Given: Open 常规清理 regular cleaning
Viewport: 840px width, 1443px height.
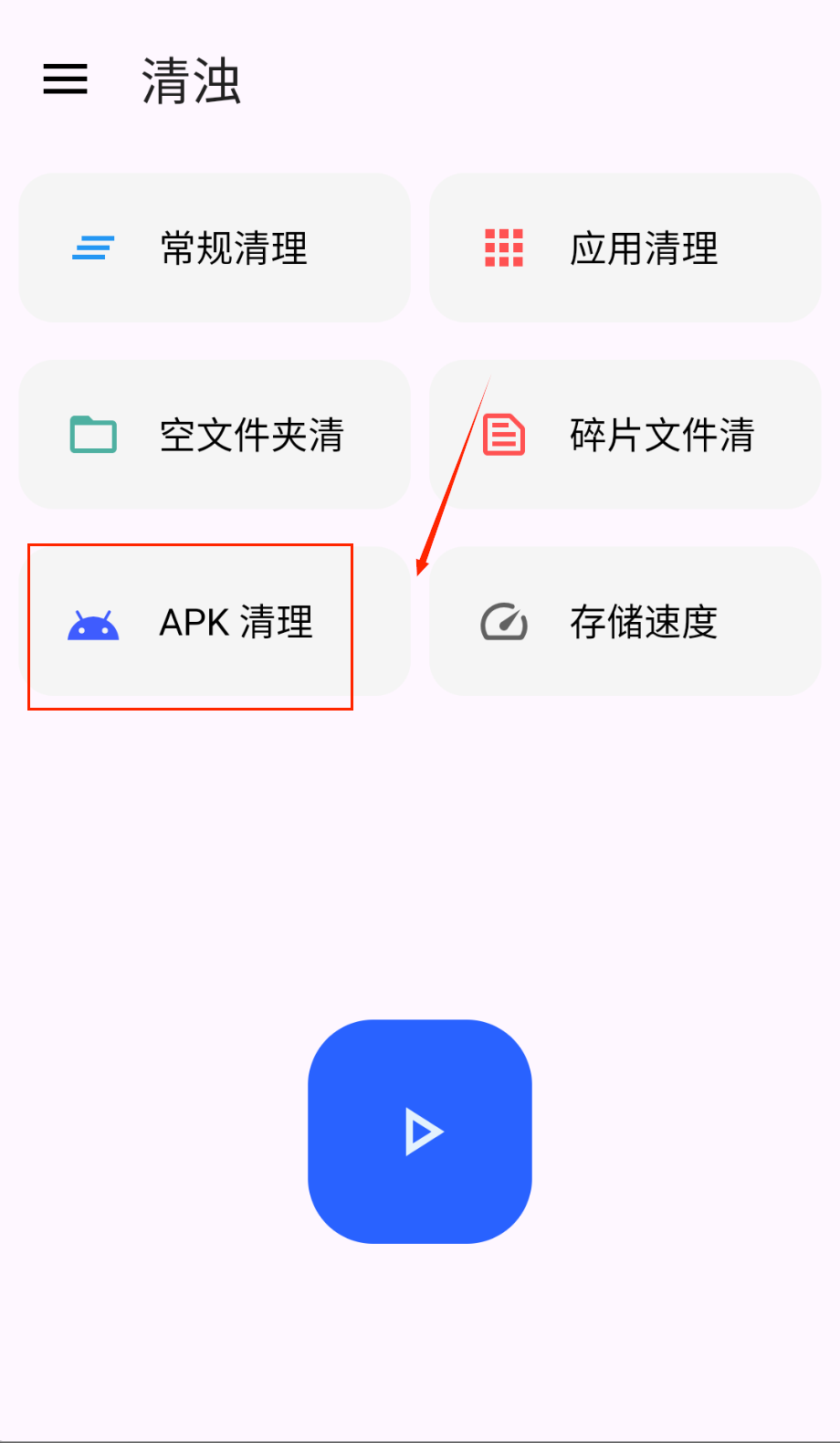Looking at the screenshot, I should pyautogui.click(x=215, y=248).
